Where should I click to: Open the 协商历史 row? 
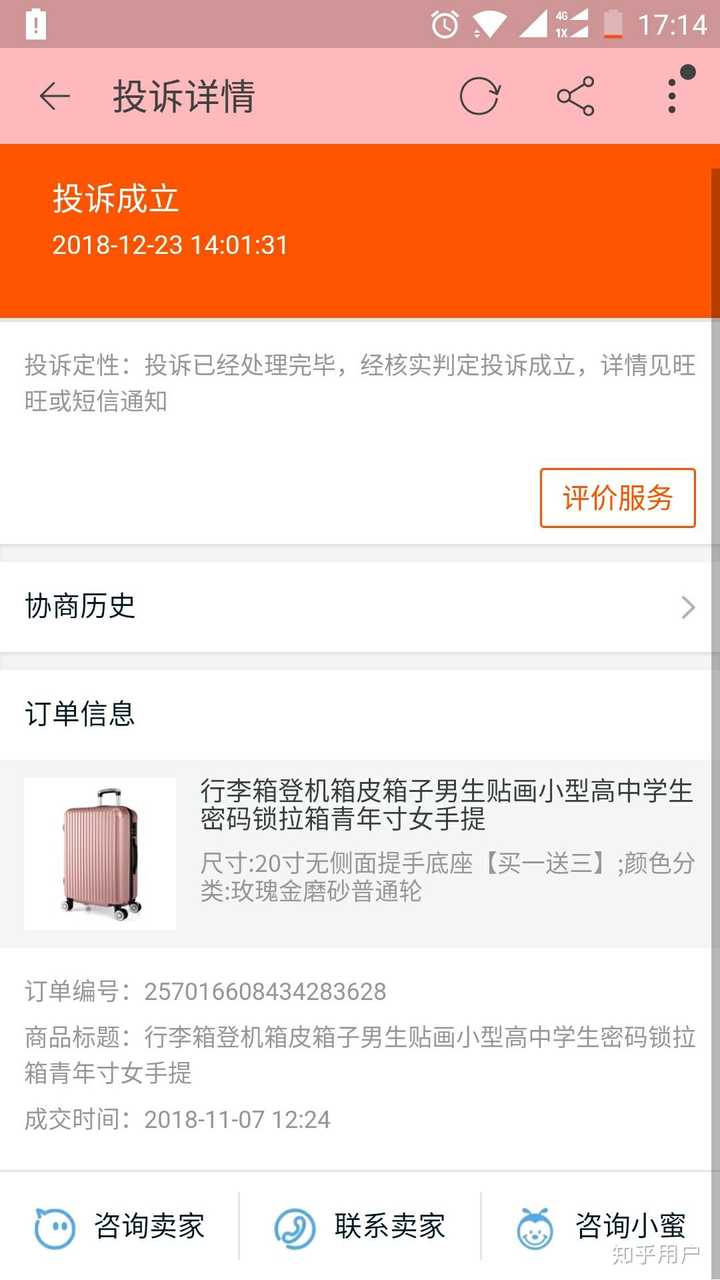click(x=360, y=606)
